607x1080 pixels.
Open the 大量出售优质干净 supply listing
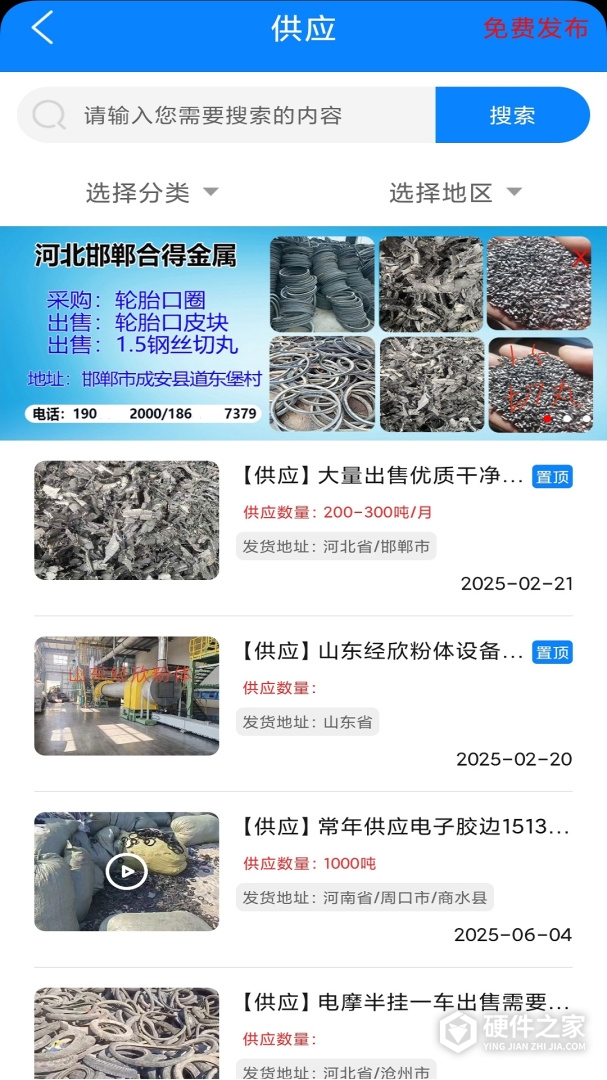click(380, 477)
